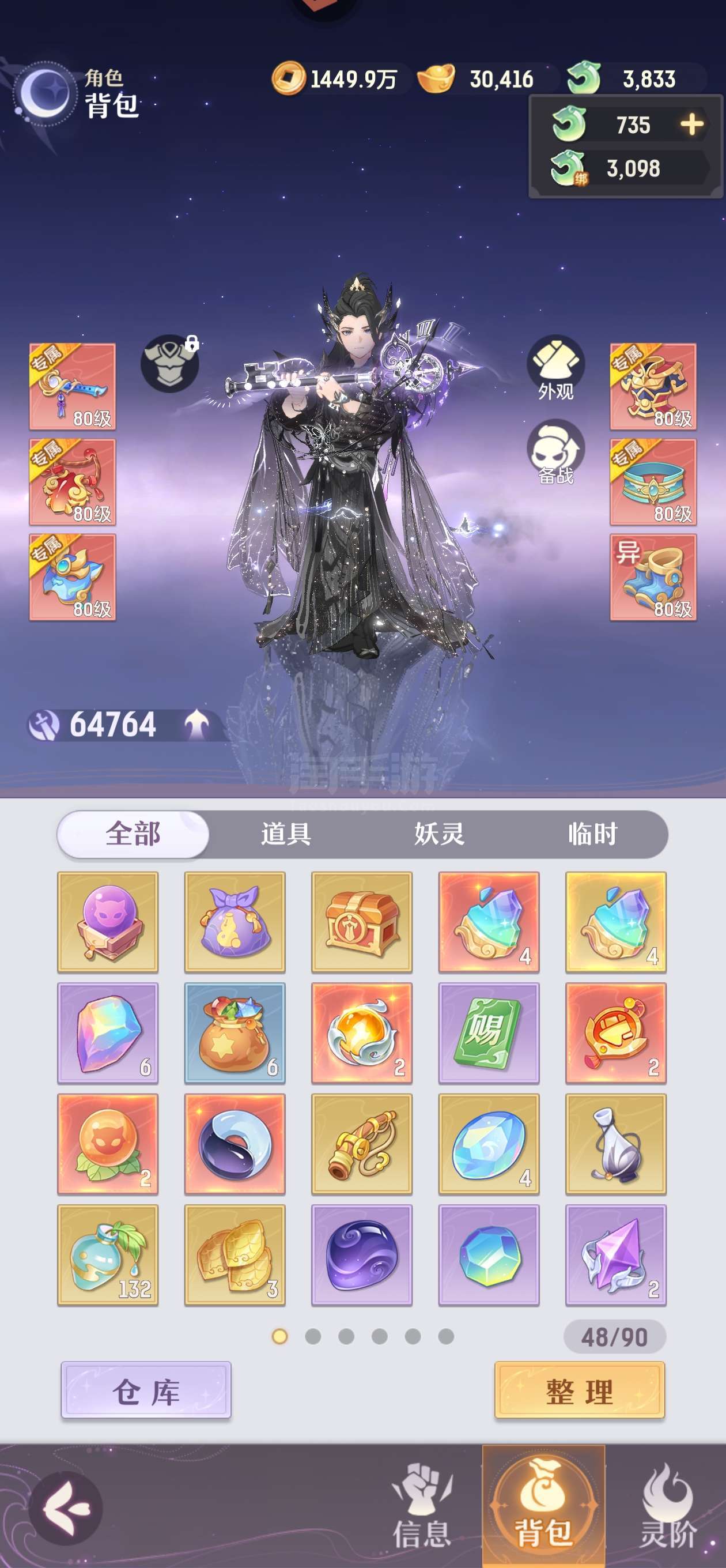
Task: Open the 外观 appearance menu
Action: [555, 368]
